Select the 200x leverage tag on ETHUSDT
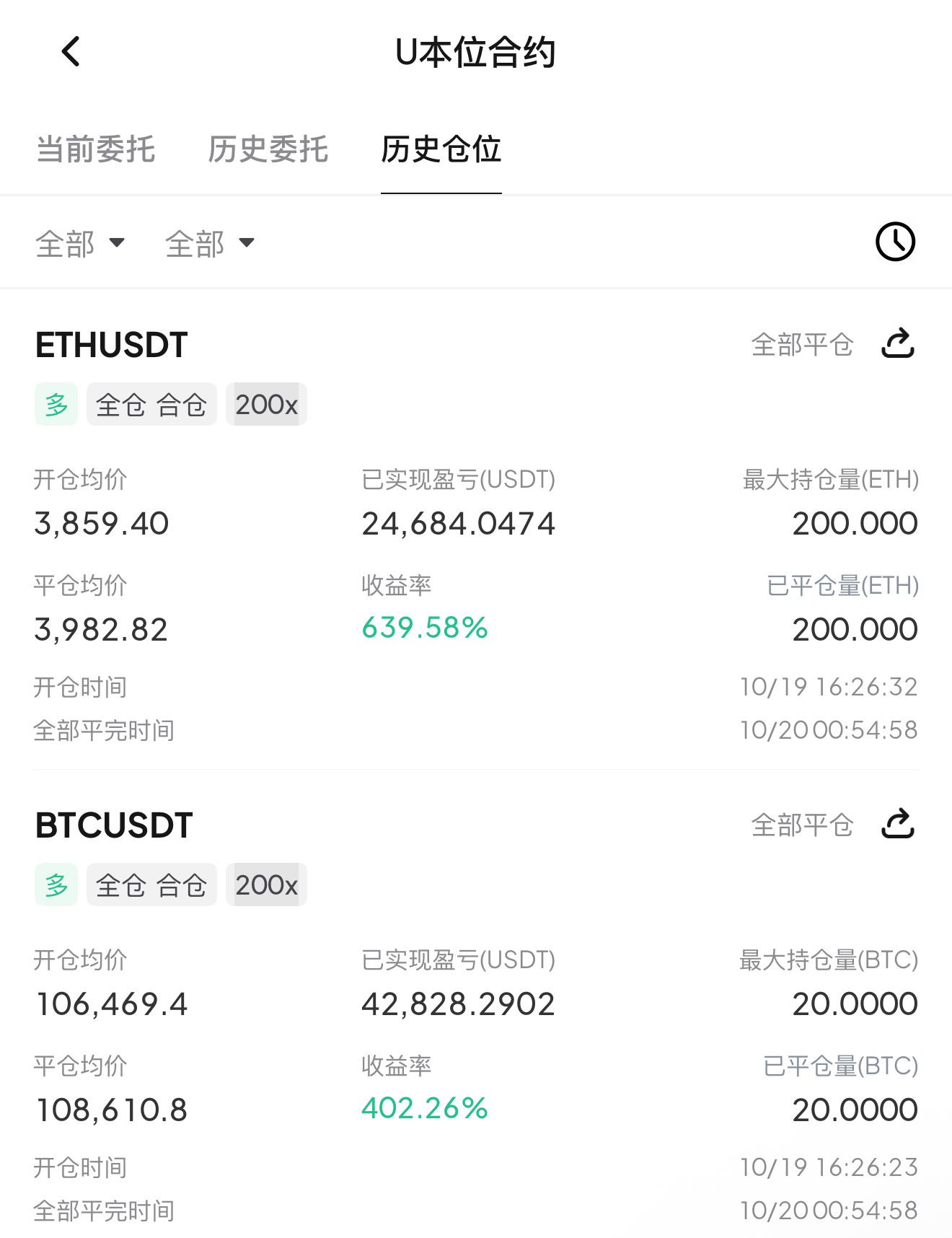The width and height of the screenshot is (952, 1238). click(x=266, y=404)
